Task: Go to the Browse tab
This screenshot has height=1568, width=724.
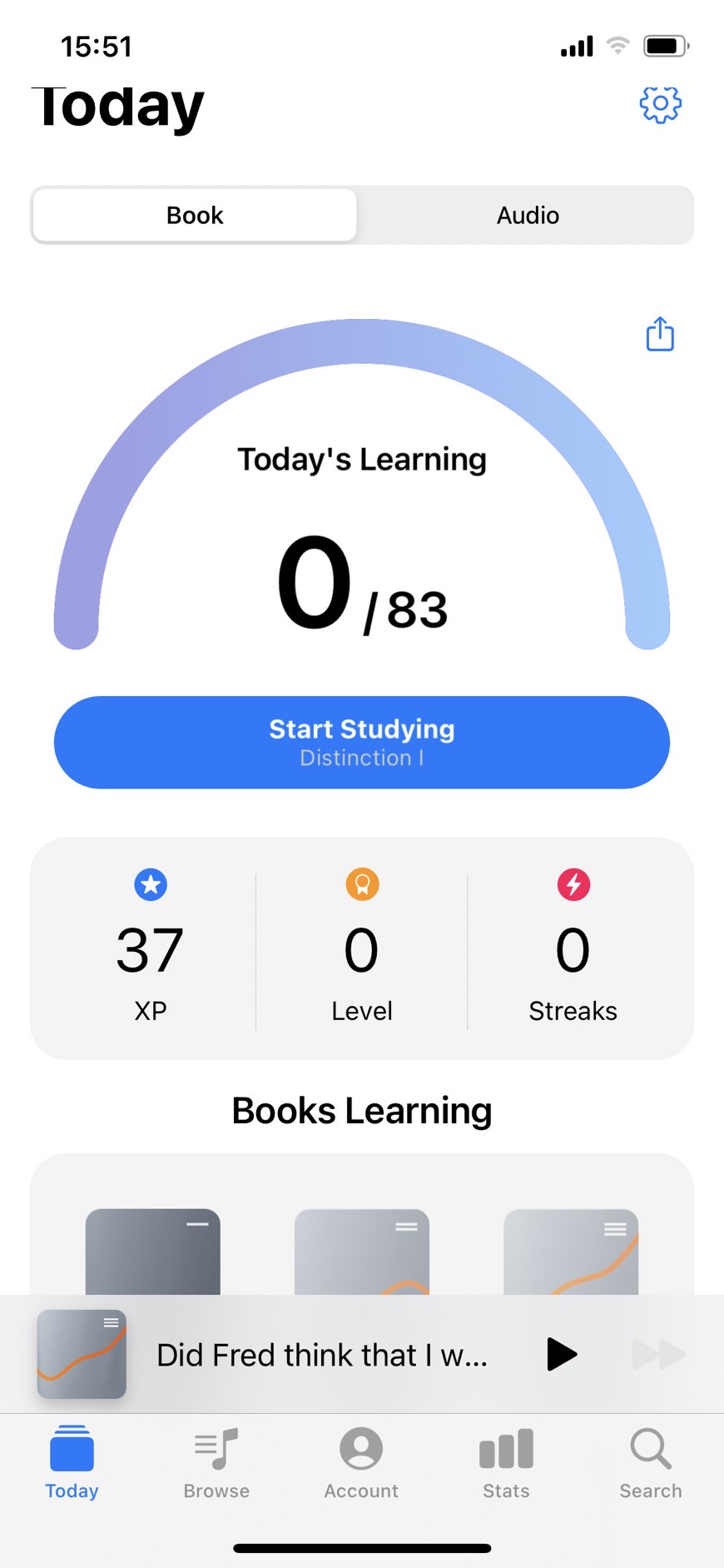Action: pyautogui.click(x=216, y=1462)
